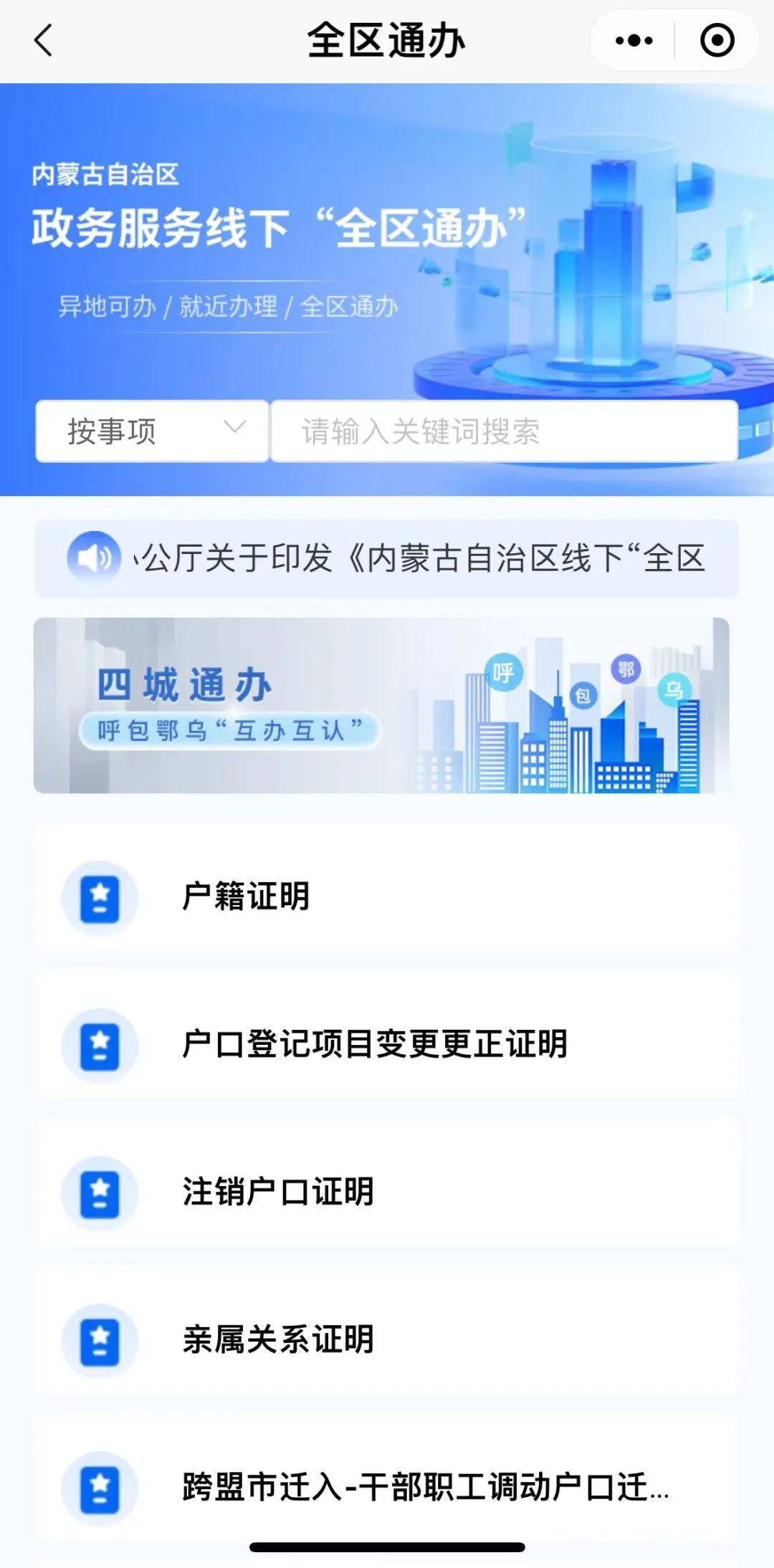Click the document icon beside 户籍证明
Viewport: 774px width, 1568px height.
tap(100, 898)
